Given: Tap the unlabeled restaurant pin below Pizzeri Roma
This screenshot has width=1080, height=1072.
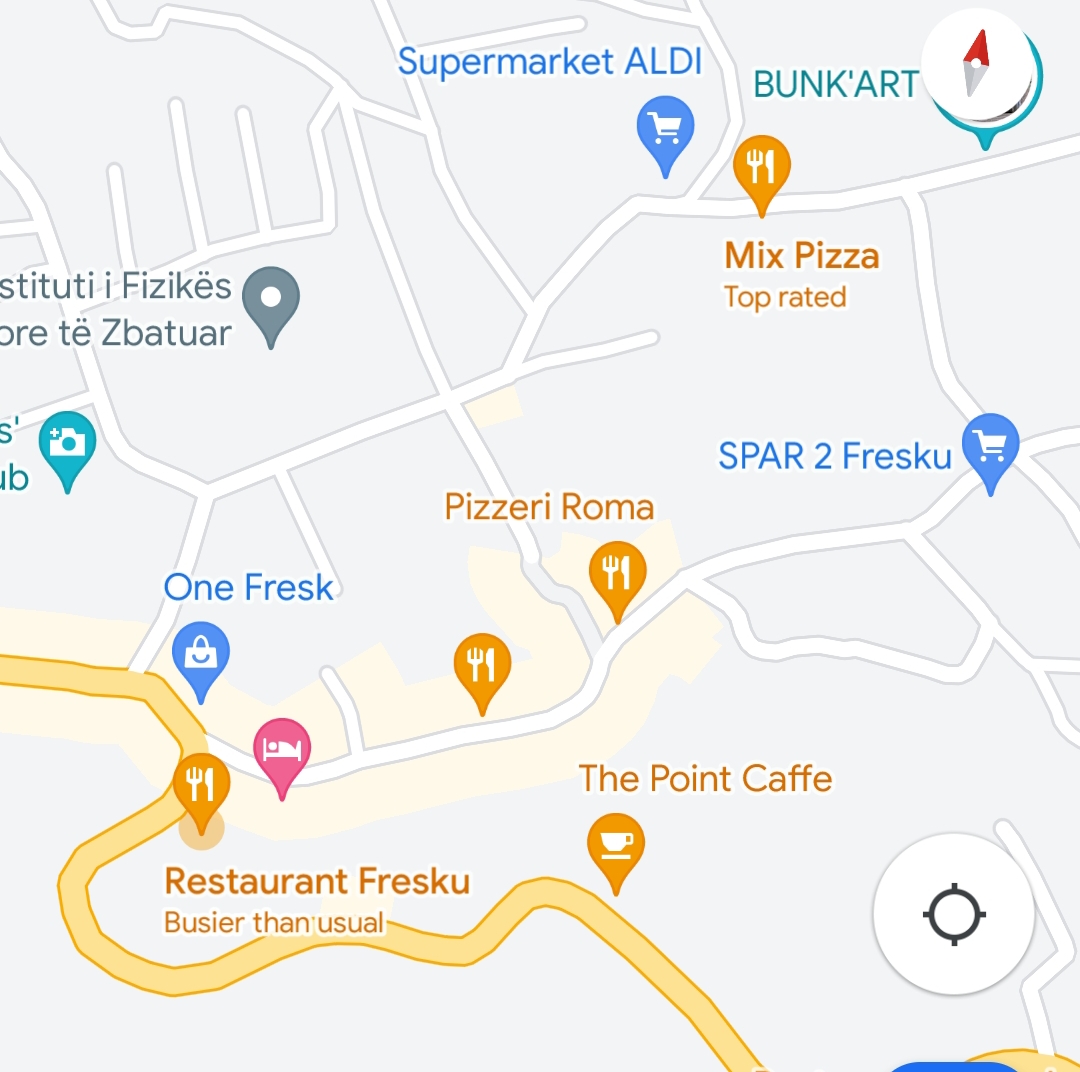Looking at the screenshot, I should [482, 665].
